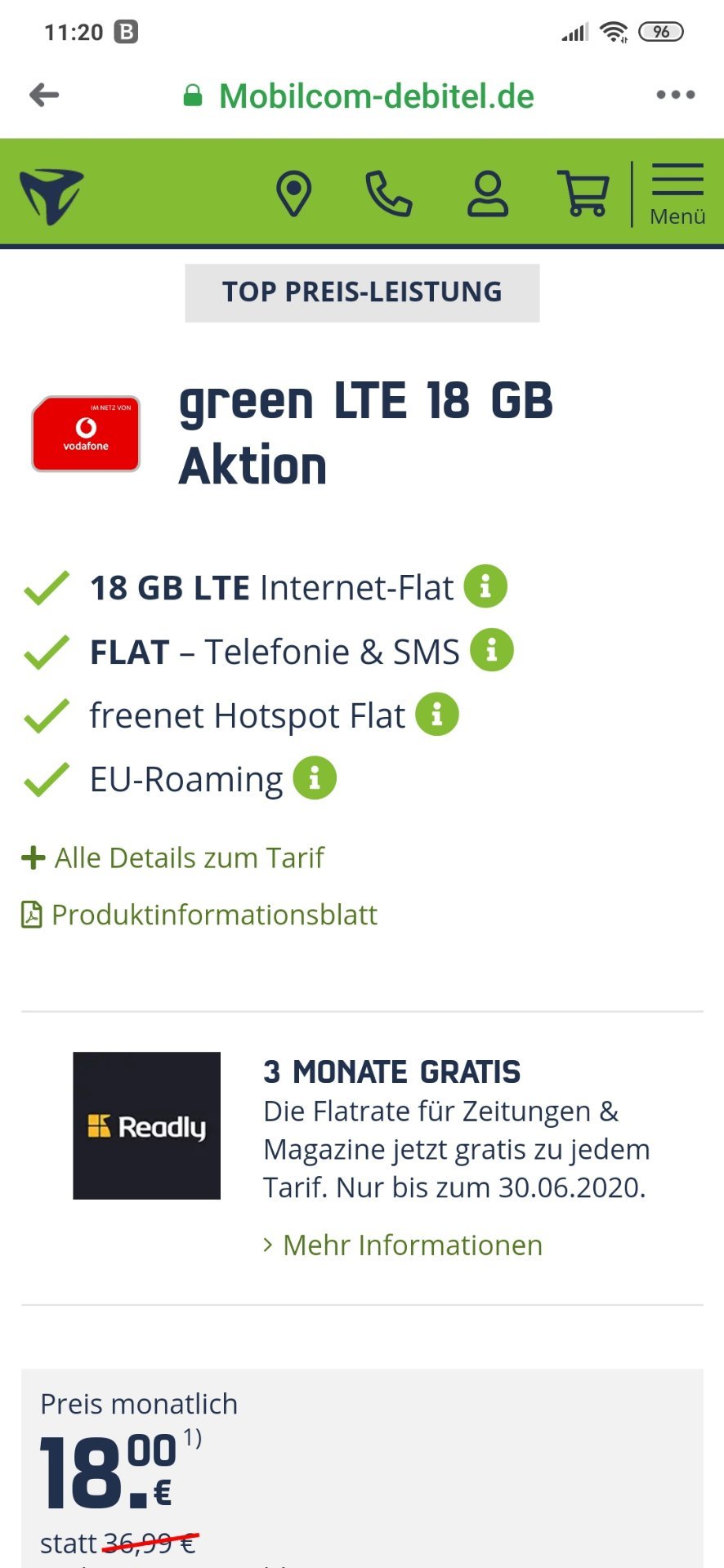Viewport: 724px width, 1568px height.
Task: Open the Produktinformationsblatt PDF link
Action: 199,915
